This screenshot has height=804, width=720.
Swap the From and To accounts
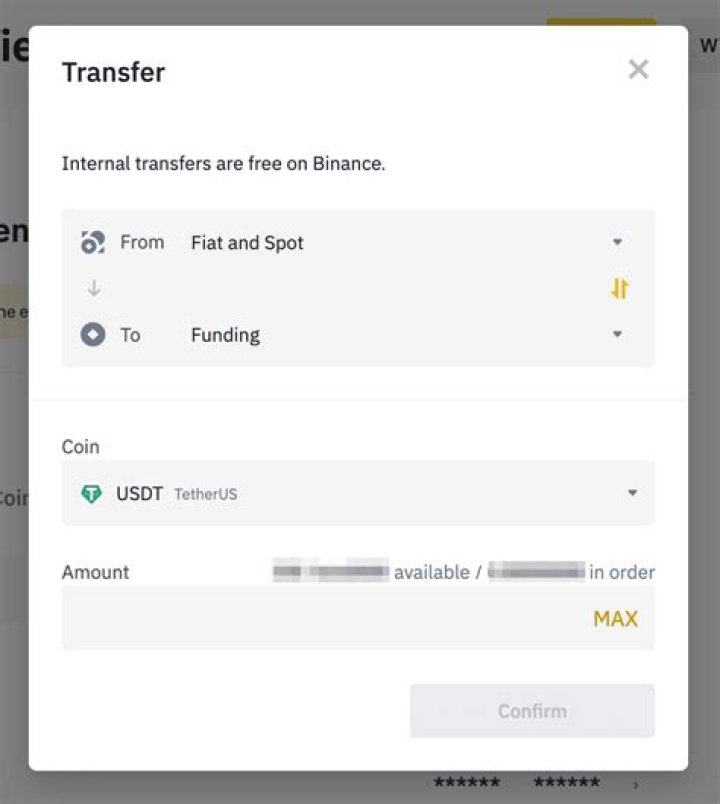coord(620,289)
